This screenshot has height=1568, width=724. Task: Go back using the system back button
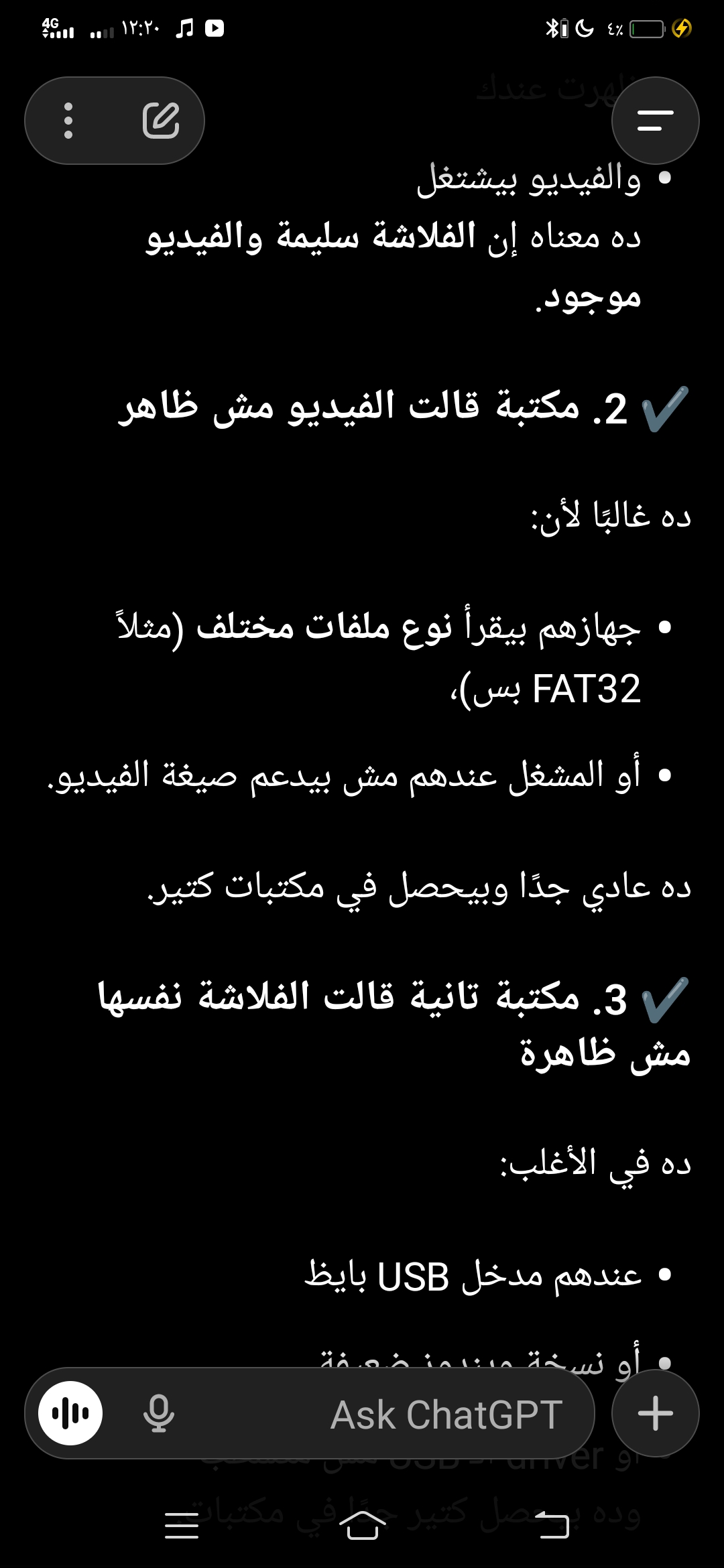[x=554, y=1525]
